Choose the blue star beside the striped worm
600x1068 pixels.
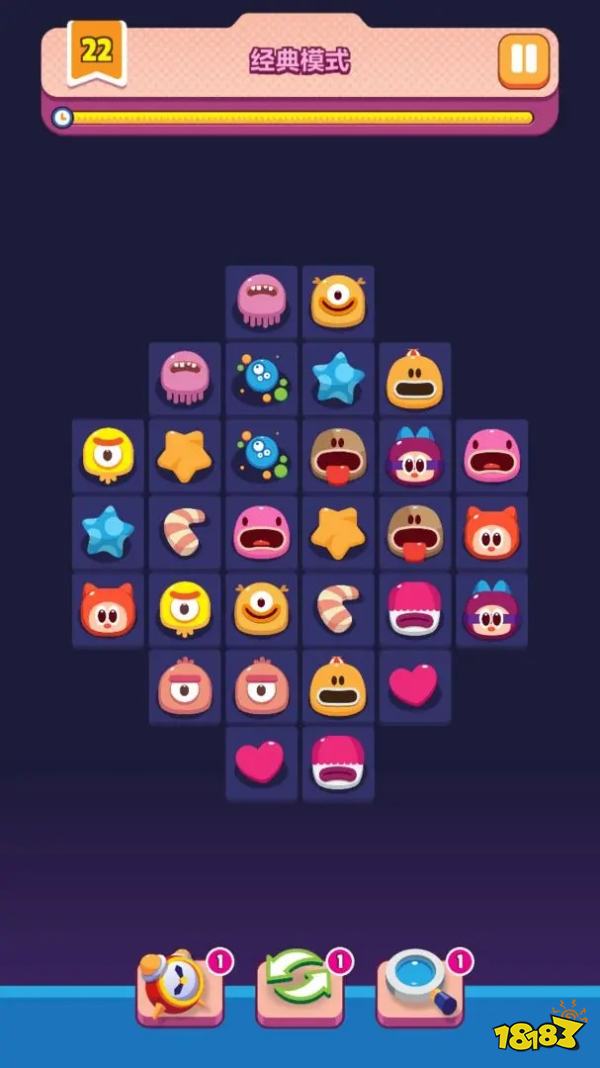108,533
